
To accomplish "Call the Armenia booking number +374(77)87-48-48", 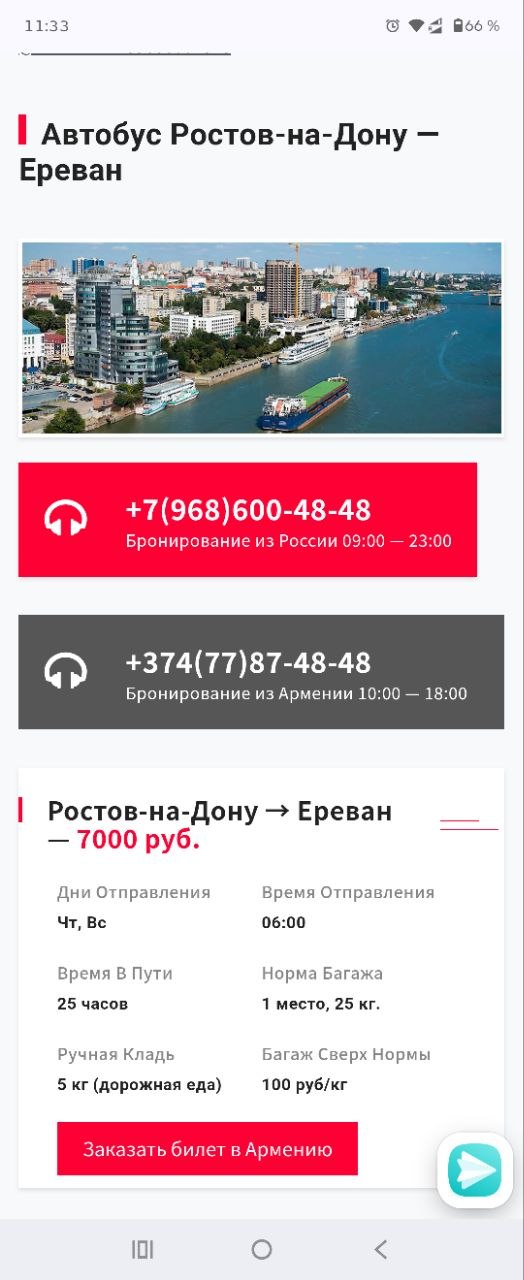I will [261, 672].
